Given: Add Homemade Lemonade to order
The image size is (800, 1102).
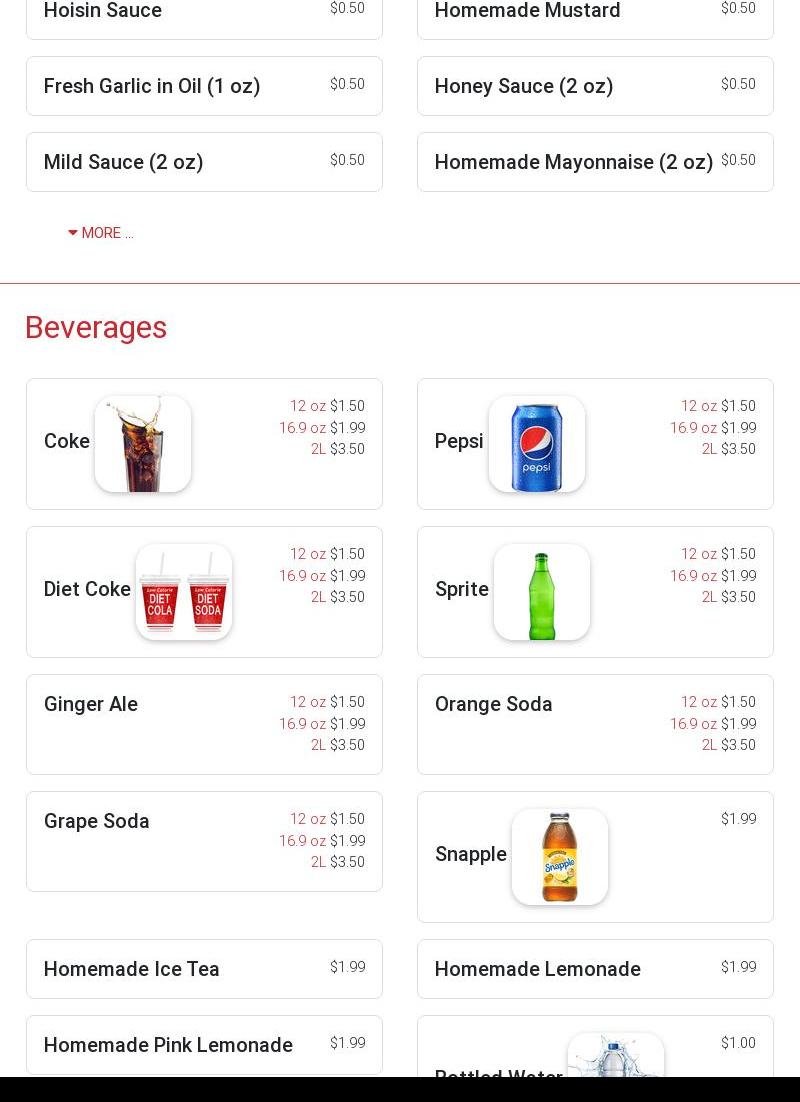Looking at the screenshot, I should (x=595, y=969).
